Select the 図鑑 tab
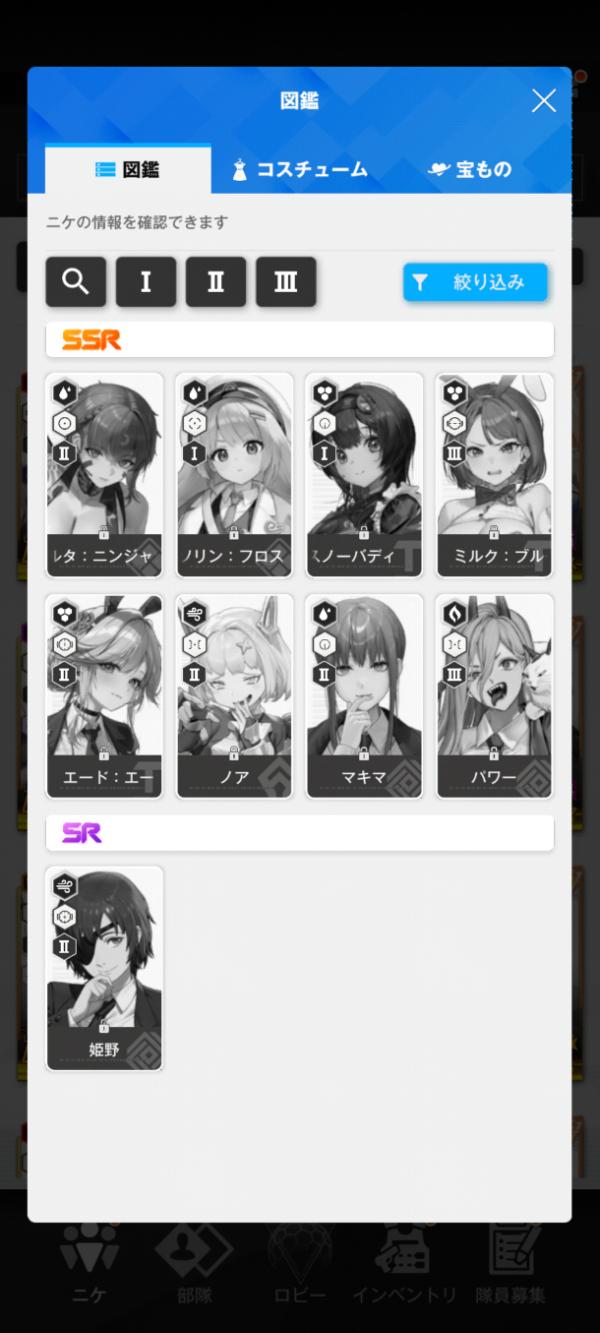Screen dimensions: 600x1333 point(128,169)
